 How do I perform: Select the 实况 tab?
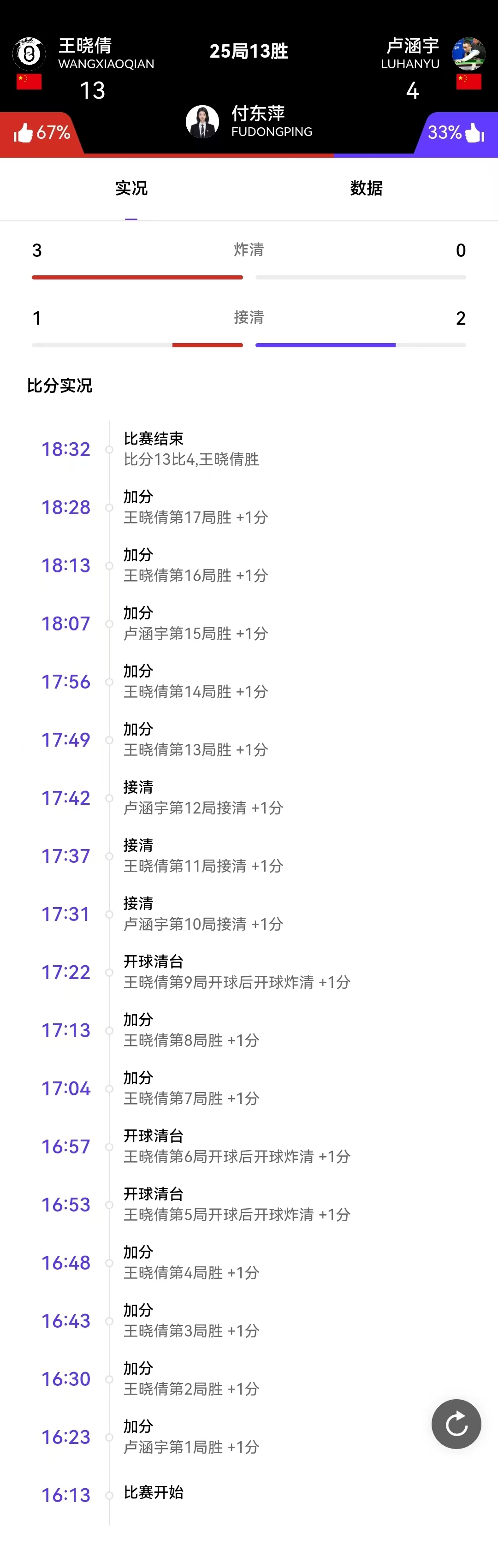pyautogui.click(x=131, y=189)
